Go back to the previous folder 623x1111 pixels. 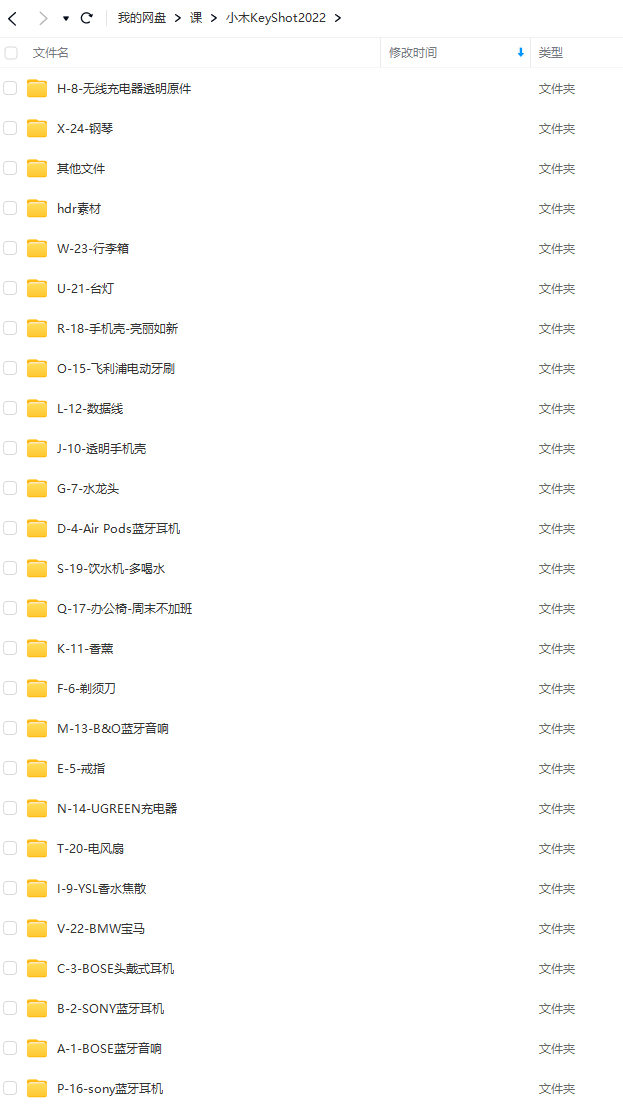12,18
